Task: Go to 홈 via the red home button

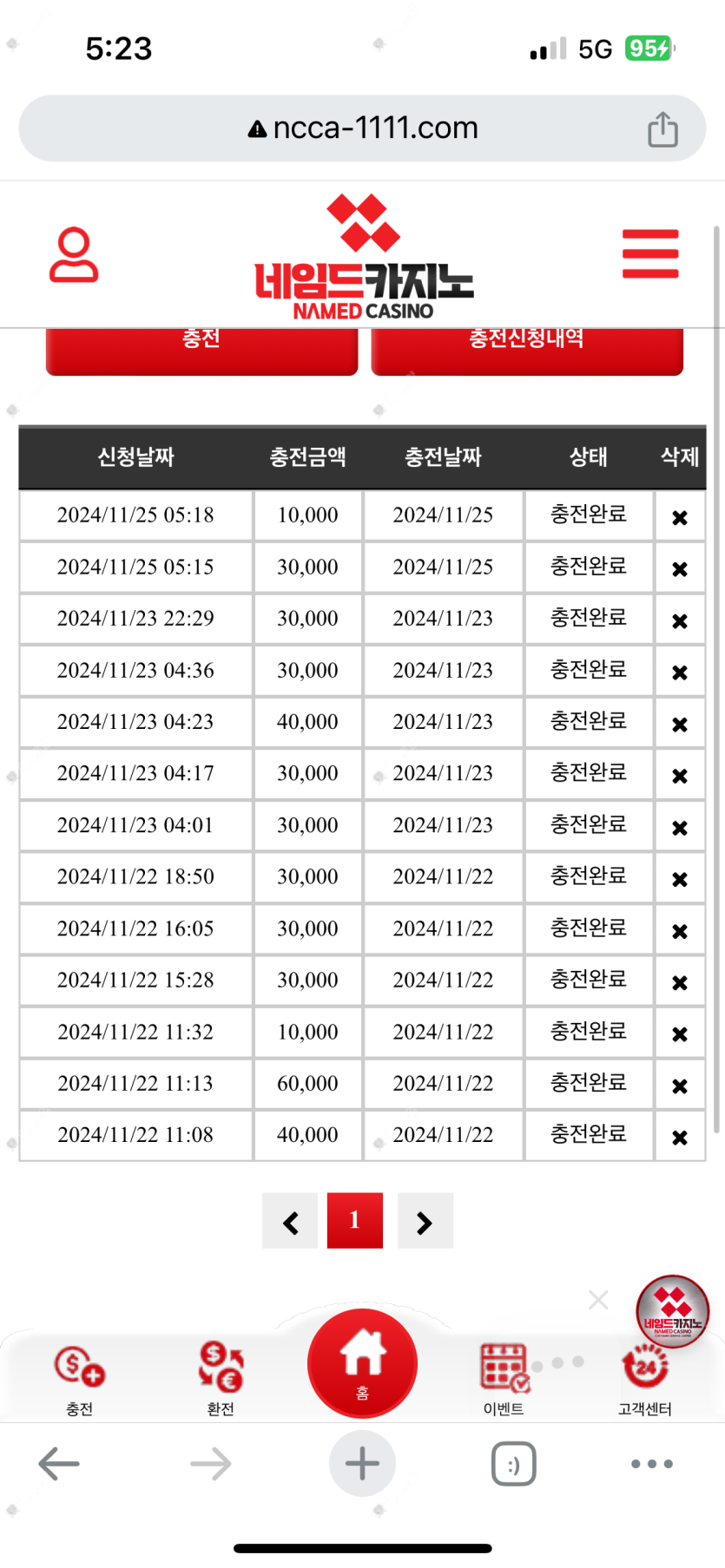Action: point(362,1364)
